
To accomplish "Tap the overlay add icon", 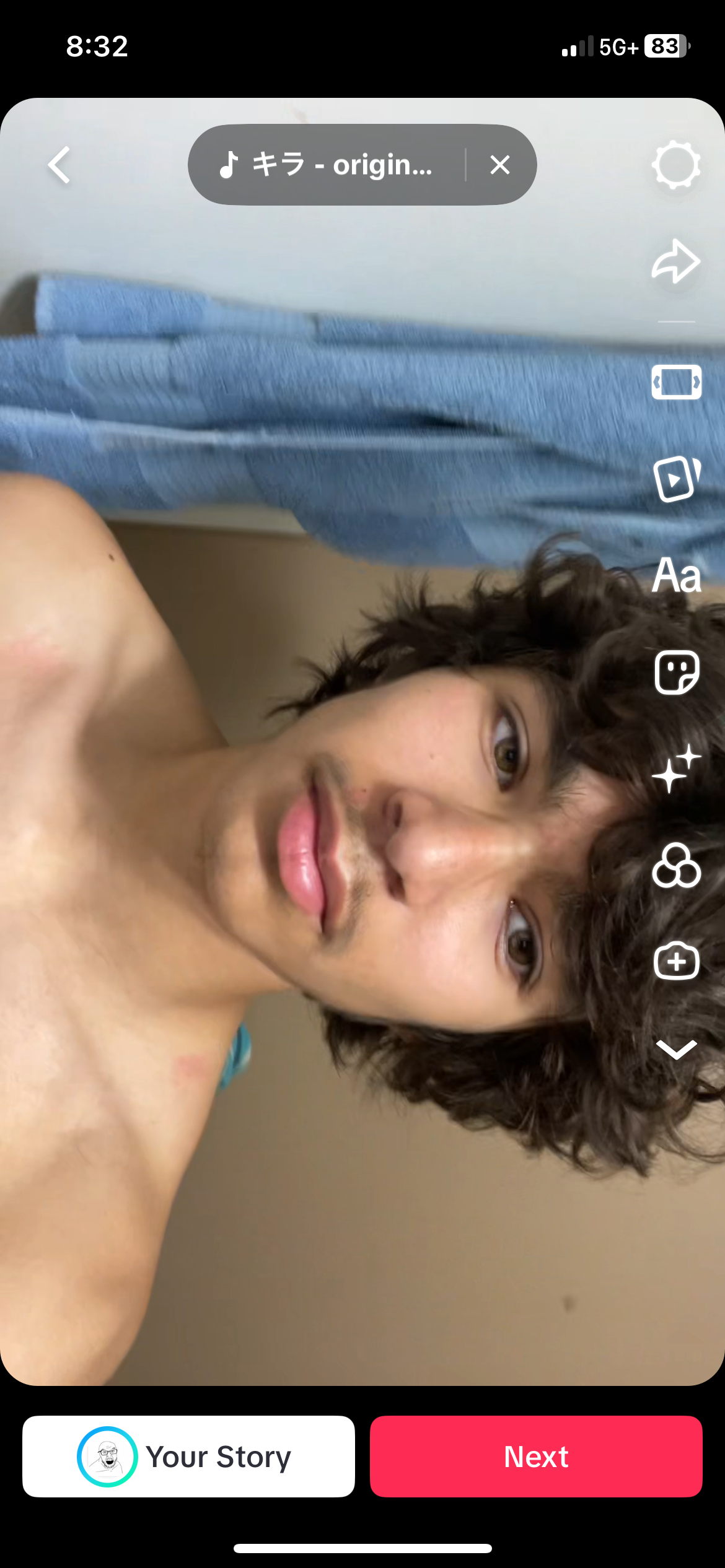I will point(676,962).
